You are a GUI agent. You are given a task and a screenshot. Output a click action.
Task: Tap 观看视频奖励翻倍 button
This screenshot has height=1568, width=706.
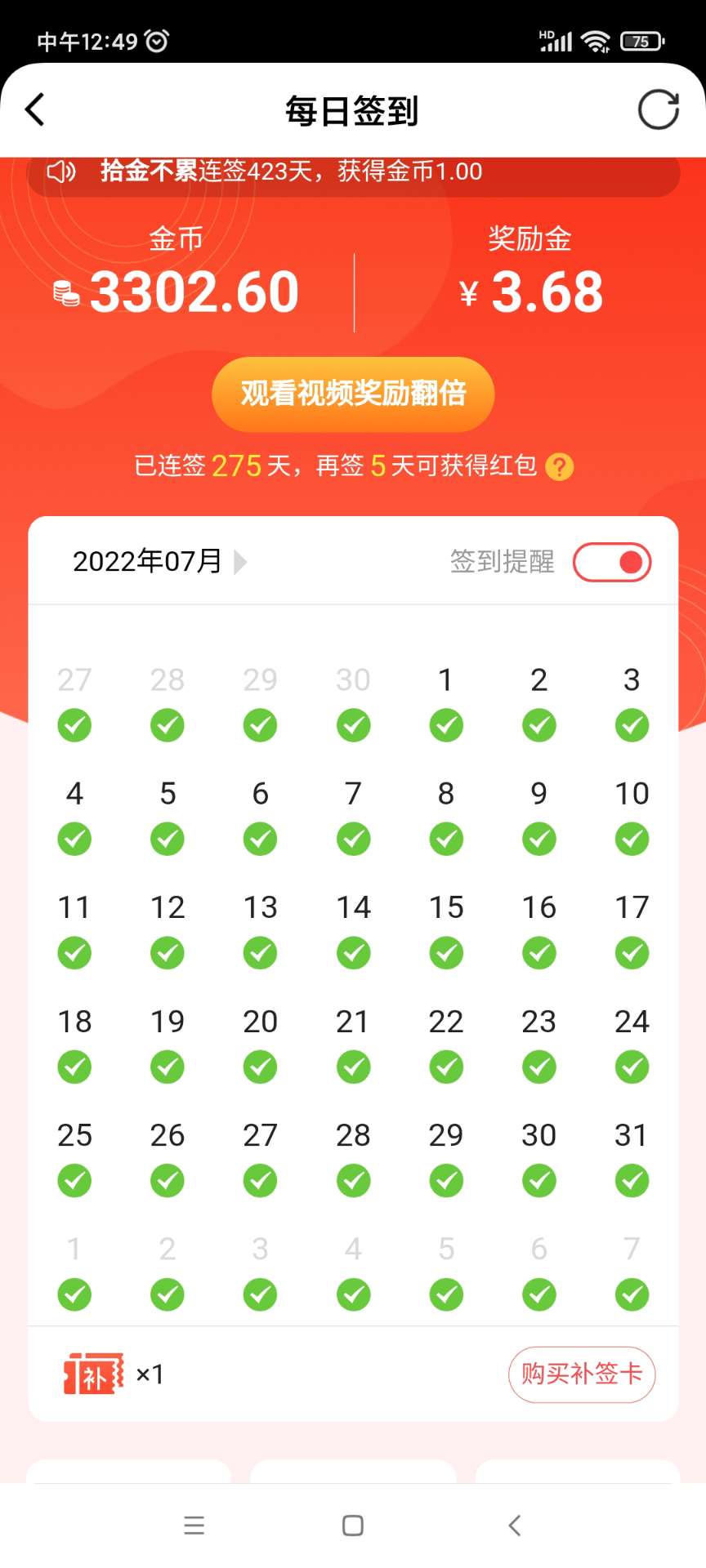353,394
